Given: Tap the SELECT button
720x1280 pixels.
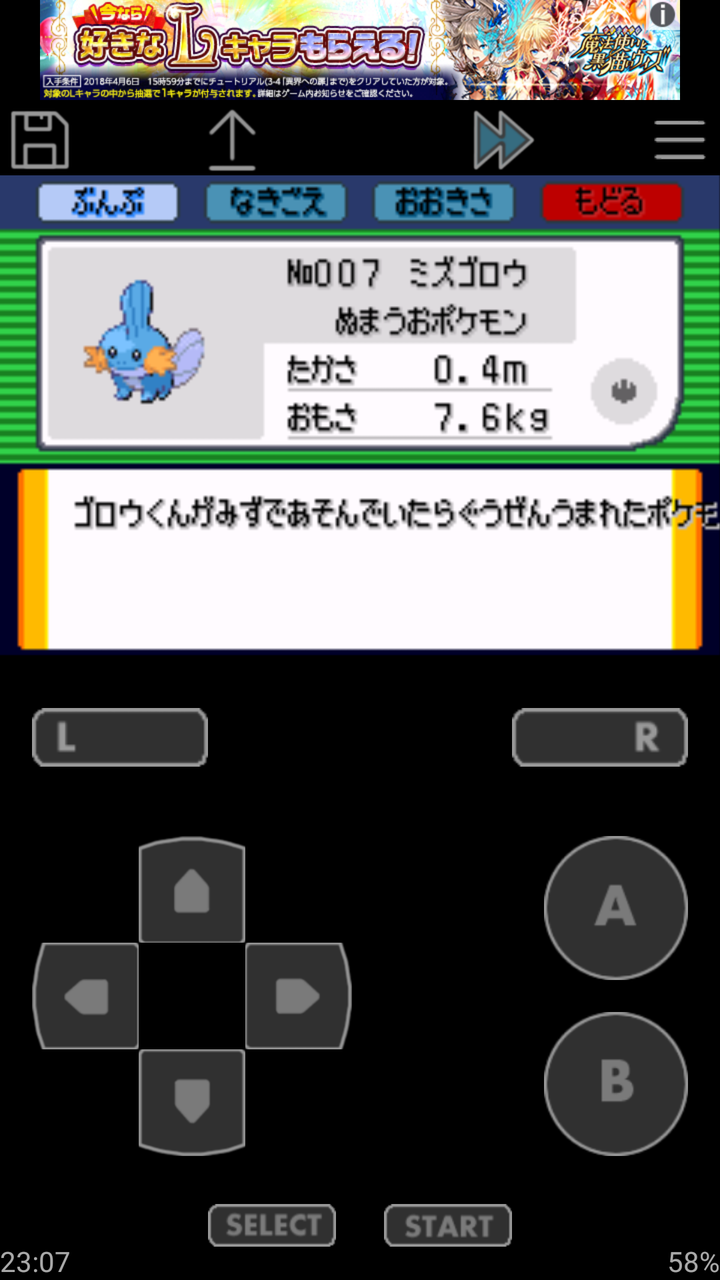Looking at the screenshot, I should [272, 1225].
